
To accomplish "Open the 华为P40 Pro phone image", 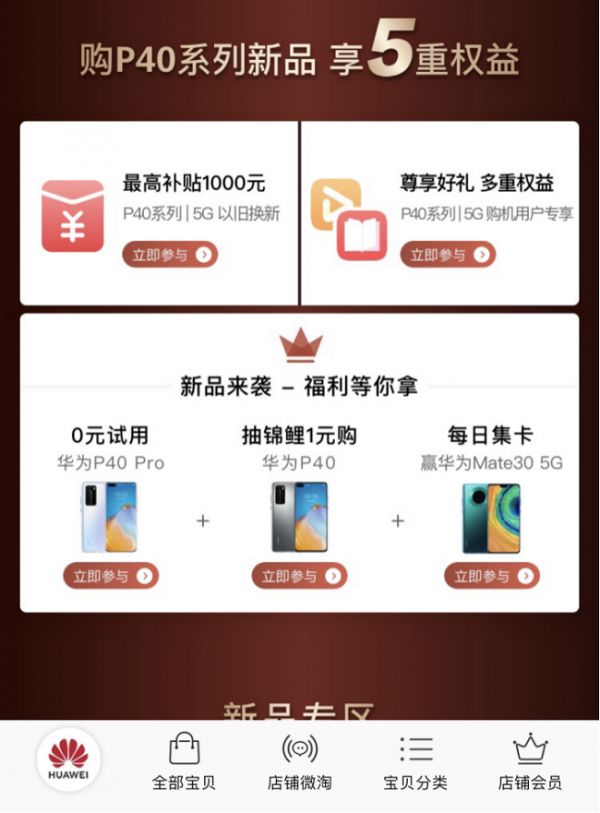I will click(x=109, y=517).
